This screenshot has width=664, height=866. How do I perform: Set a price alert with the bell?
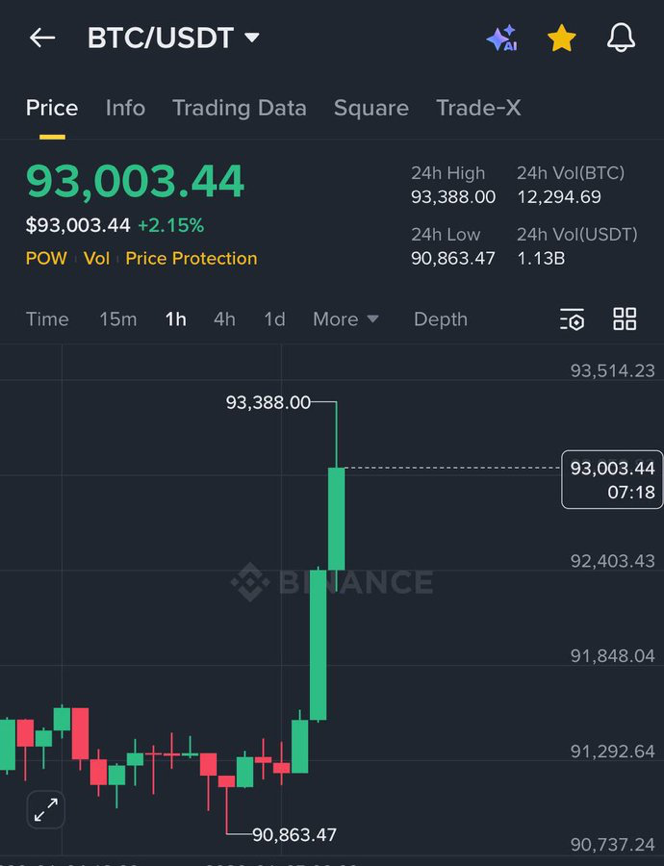point(621,38)
